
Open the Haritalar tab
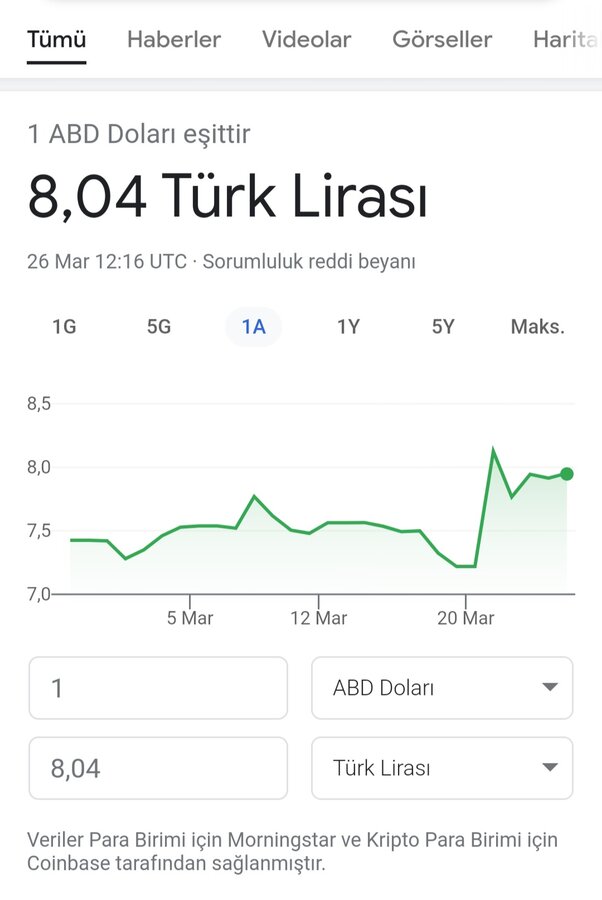click(566, 40)
